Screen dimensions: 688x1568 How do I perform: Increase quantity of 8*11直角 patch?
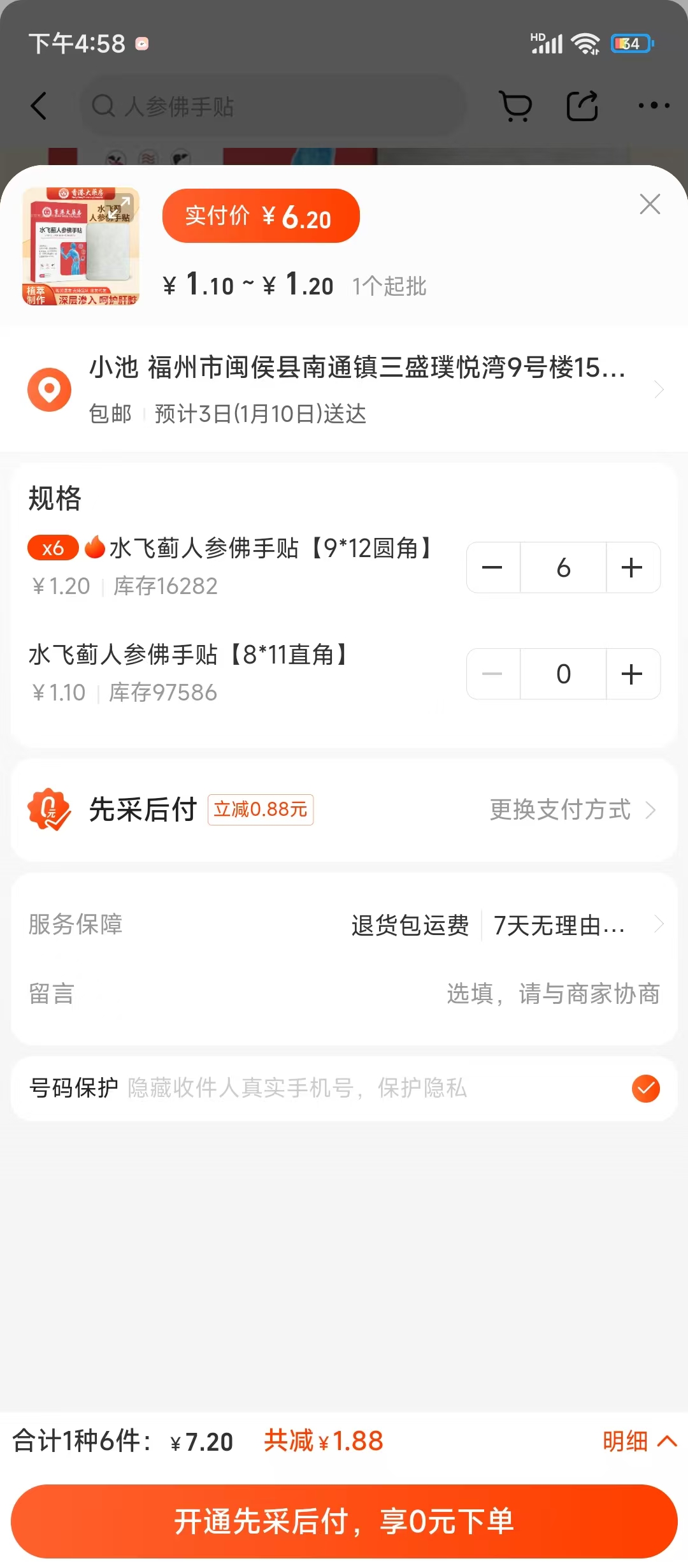point(632,674)
